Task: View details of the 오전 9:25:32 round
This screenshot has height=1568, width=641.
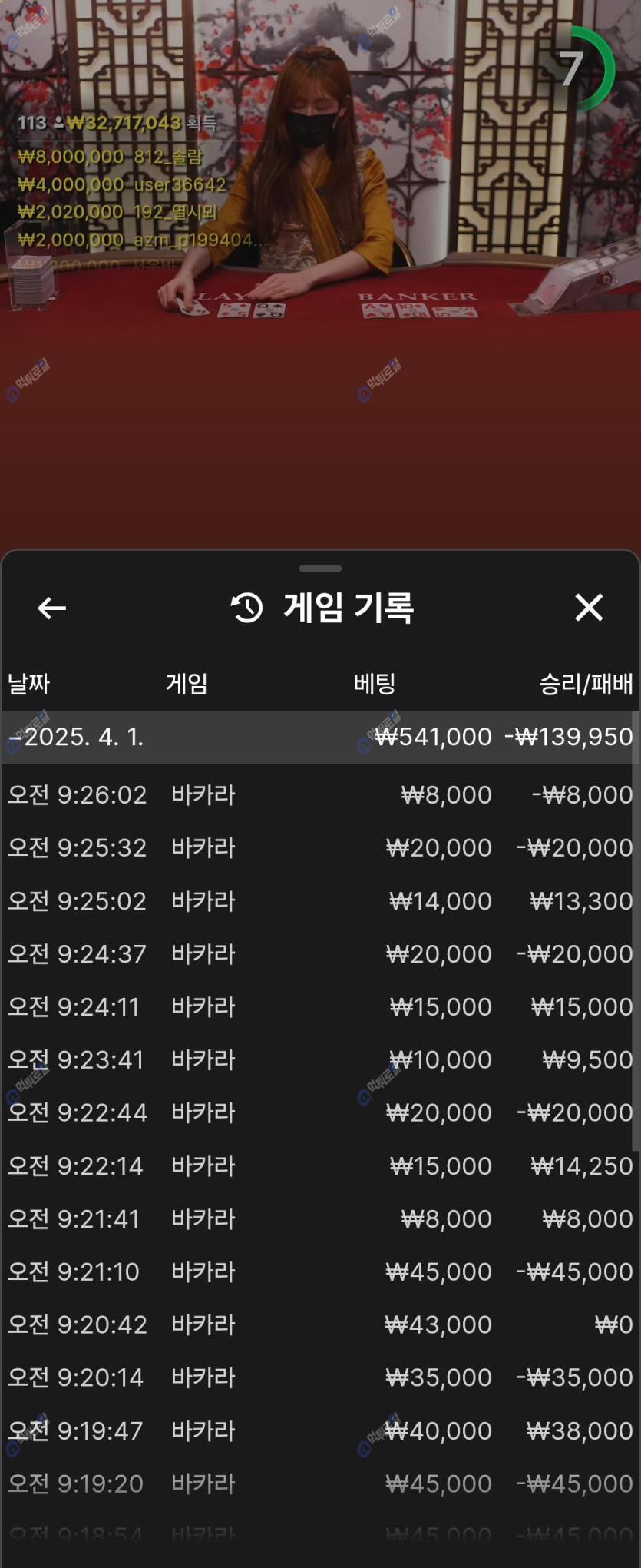Action: click(x=319, y=847)
